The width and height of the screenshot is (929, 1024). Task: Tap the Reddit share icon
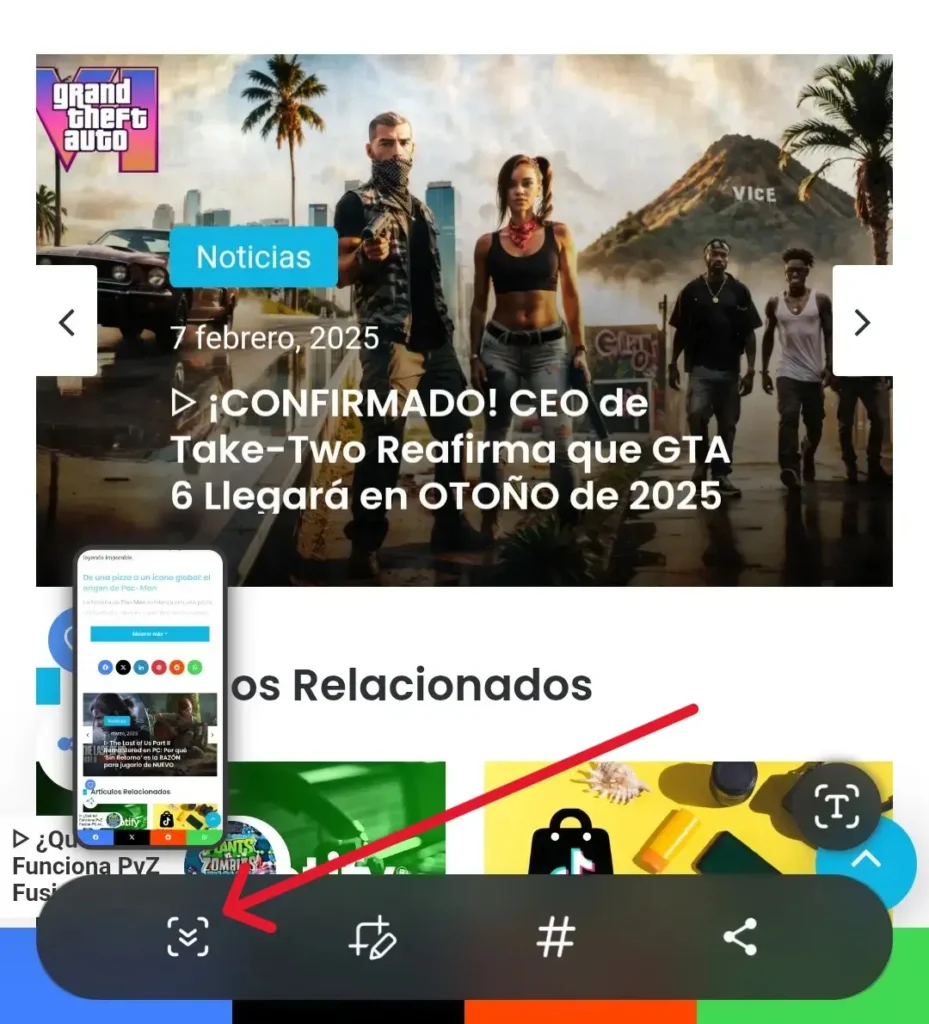tap(177, 667)
